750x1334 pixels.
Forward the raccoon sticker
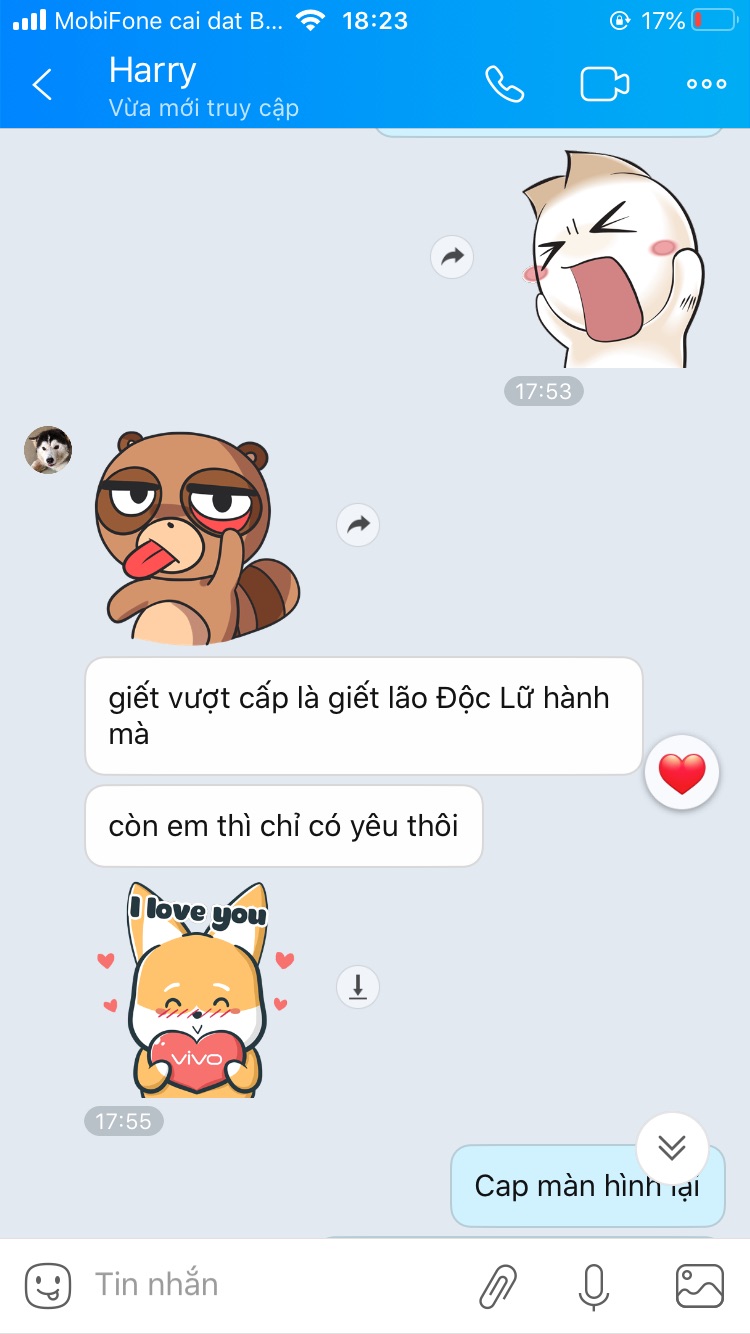click(358, 524)
